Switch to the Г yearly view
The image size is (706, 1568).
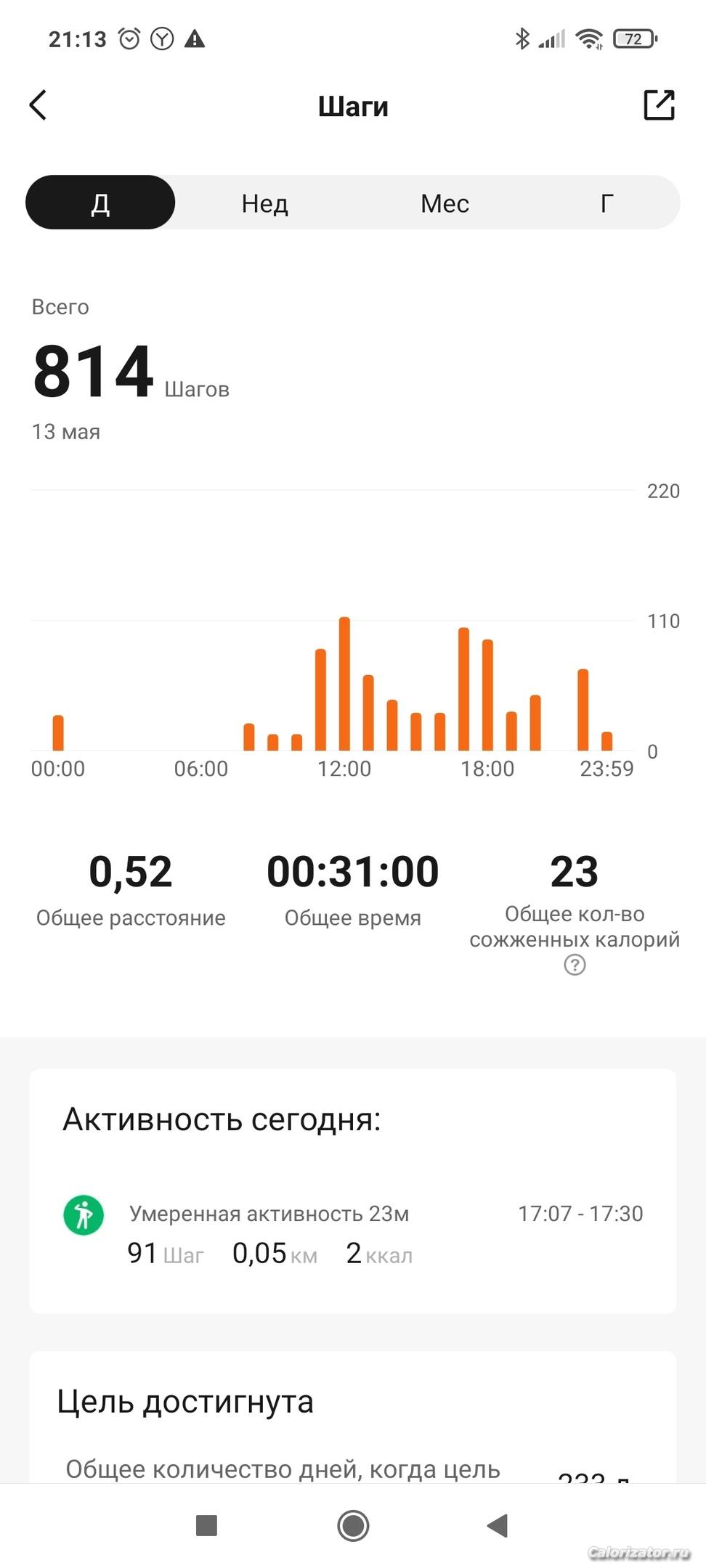pos(606,203)
